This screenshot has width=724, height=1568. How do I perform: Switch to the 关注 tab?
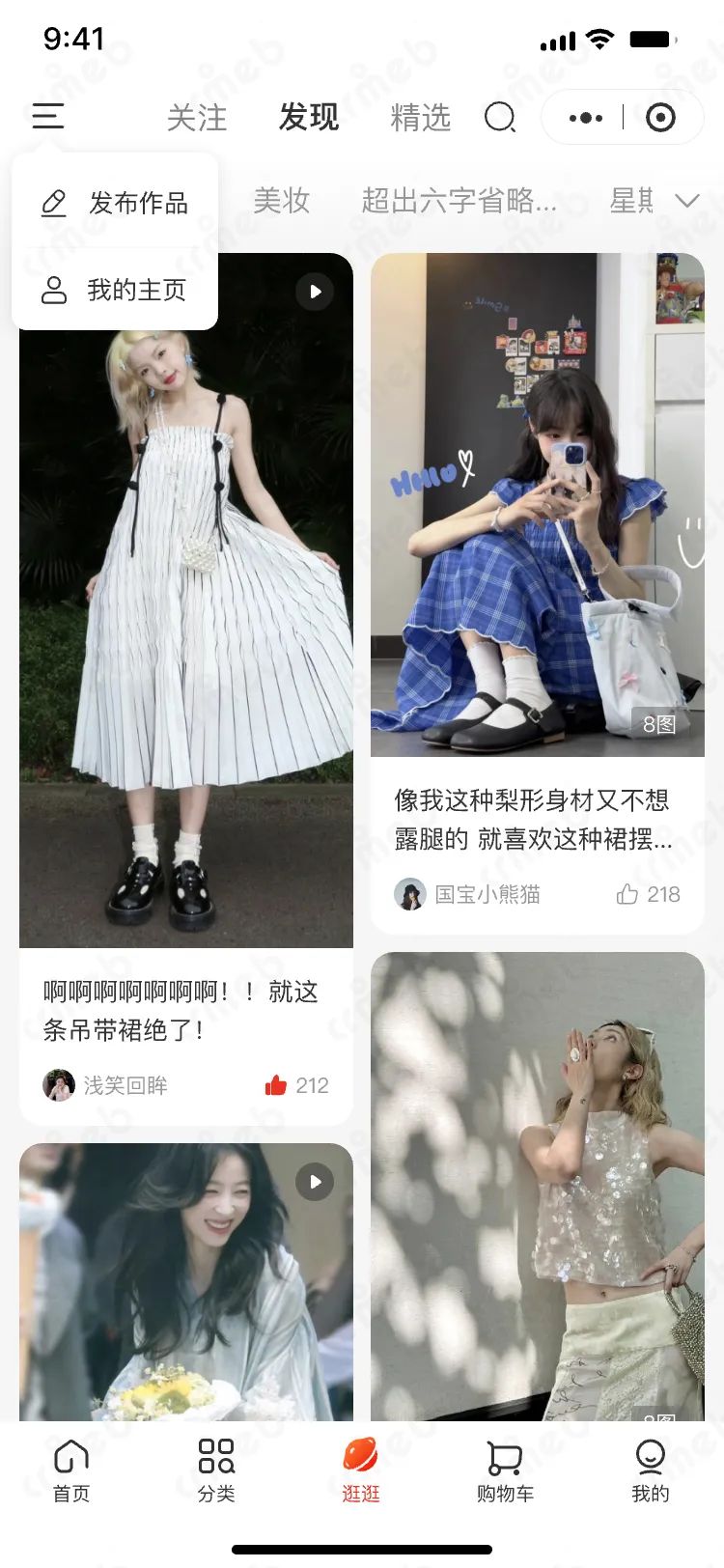[197, 118]
